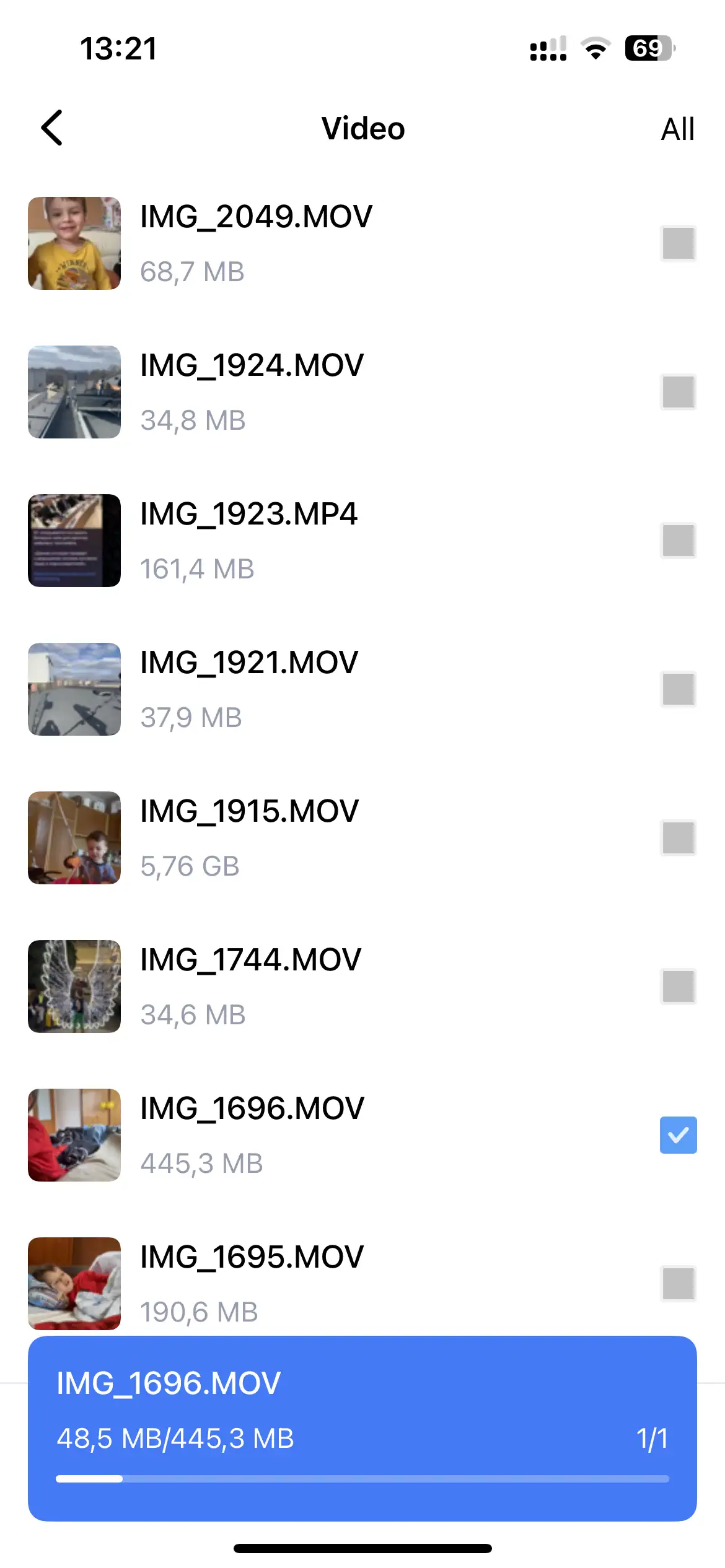This screenshot has height=1568, width=725.
Task: Select all videos with All
Action: [x=677, y=129]
